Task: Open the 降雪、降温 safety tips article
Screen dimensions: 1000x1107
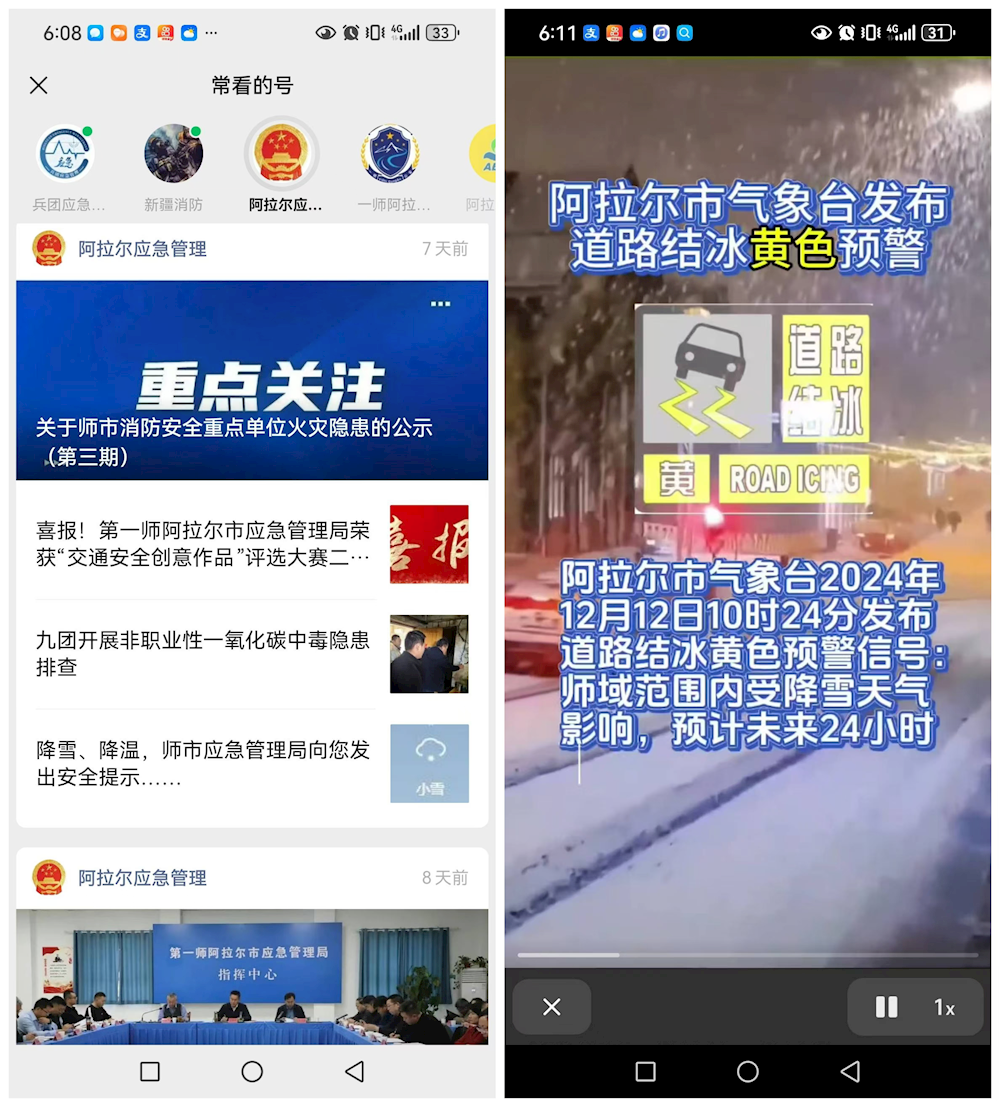Action: click(x=205, y=763)
